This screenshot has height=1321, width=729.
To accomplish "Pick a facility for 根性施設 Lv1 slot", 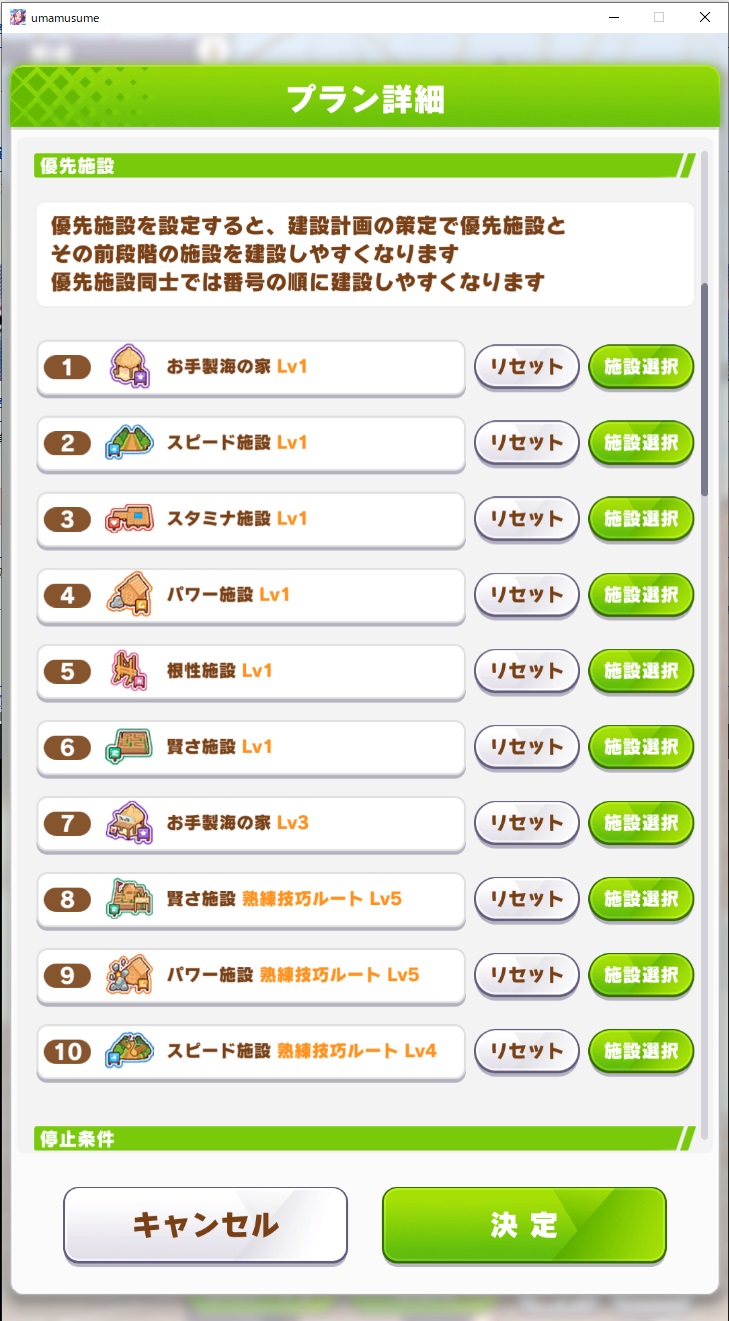I will click(641, 671).
